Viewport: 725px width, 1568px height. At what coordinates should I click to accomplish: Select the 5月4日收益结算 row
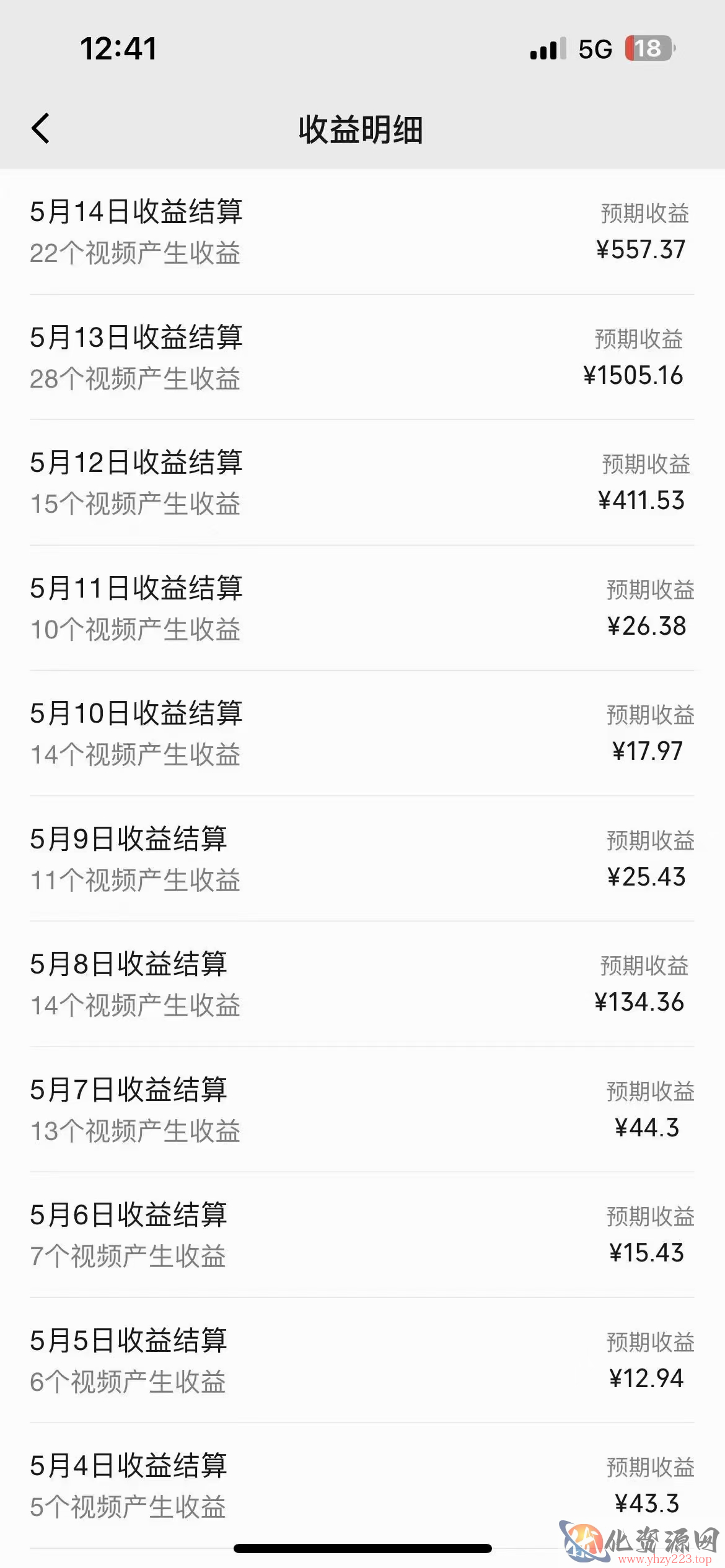click(x=362, y=1486)
